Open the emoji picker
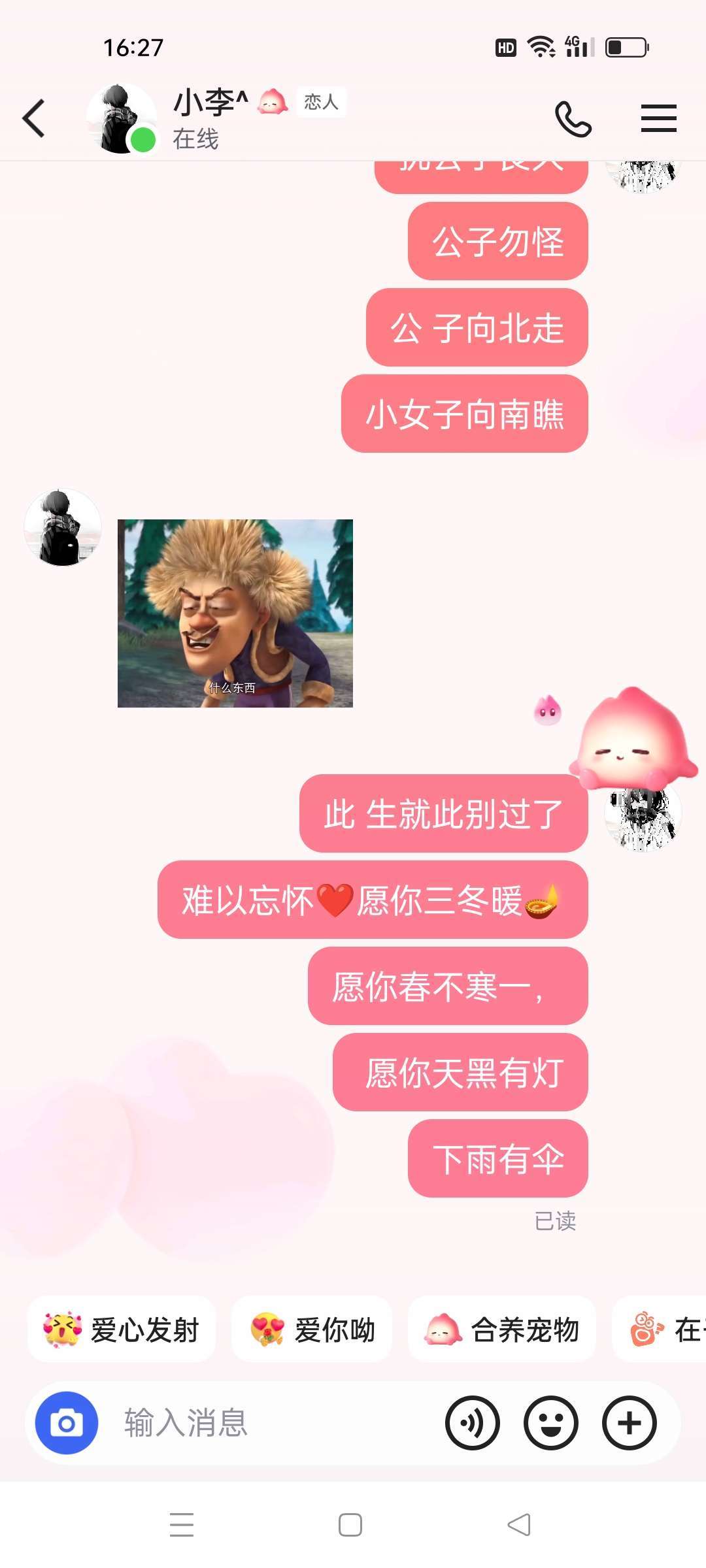The height and width of the screenshot is (1568, 706). coord(550,1423)
